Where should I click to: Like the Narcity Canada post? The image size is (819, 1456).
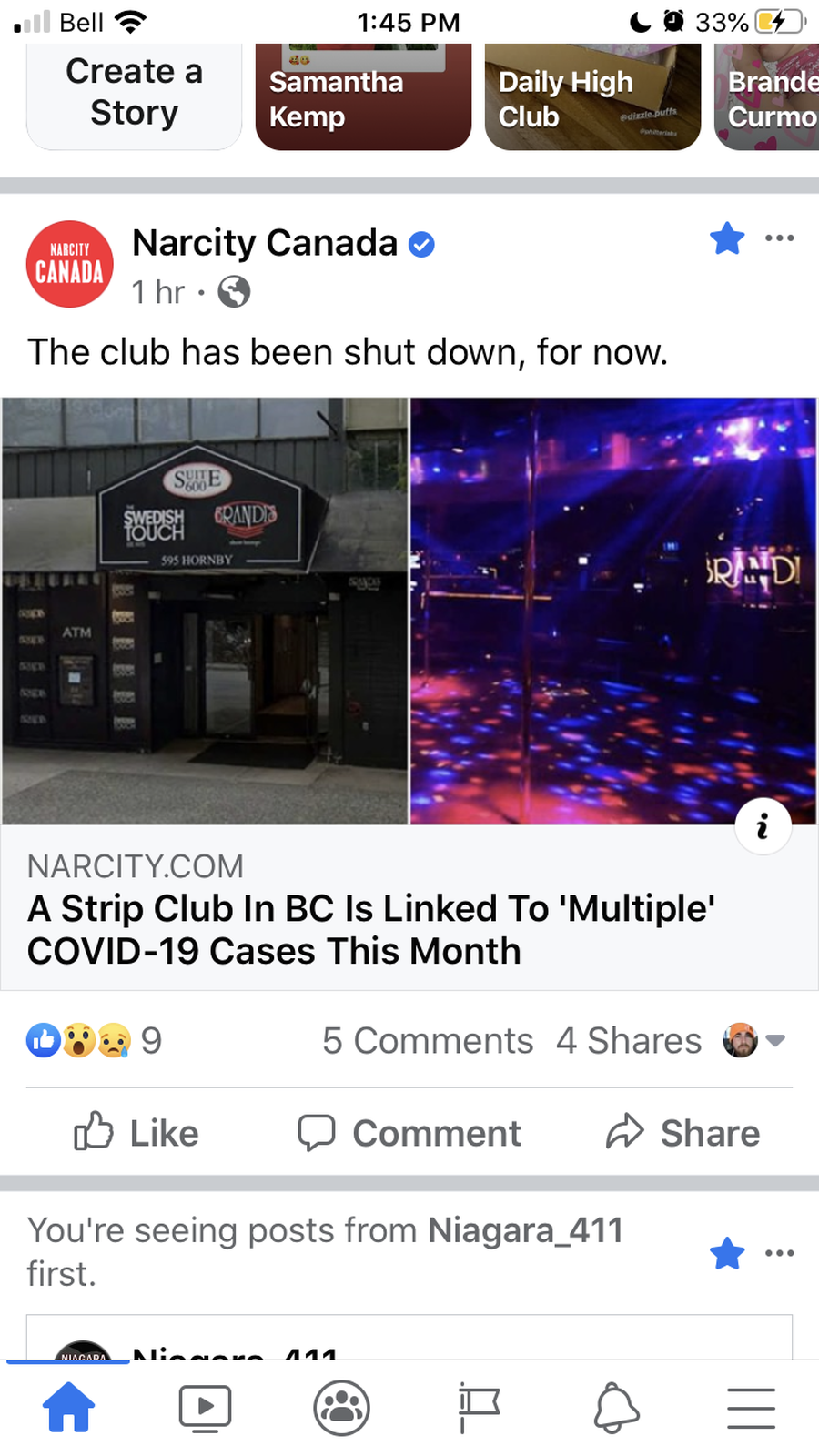tap(136, 1133)
